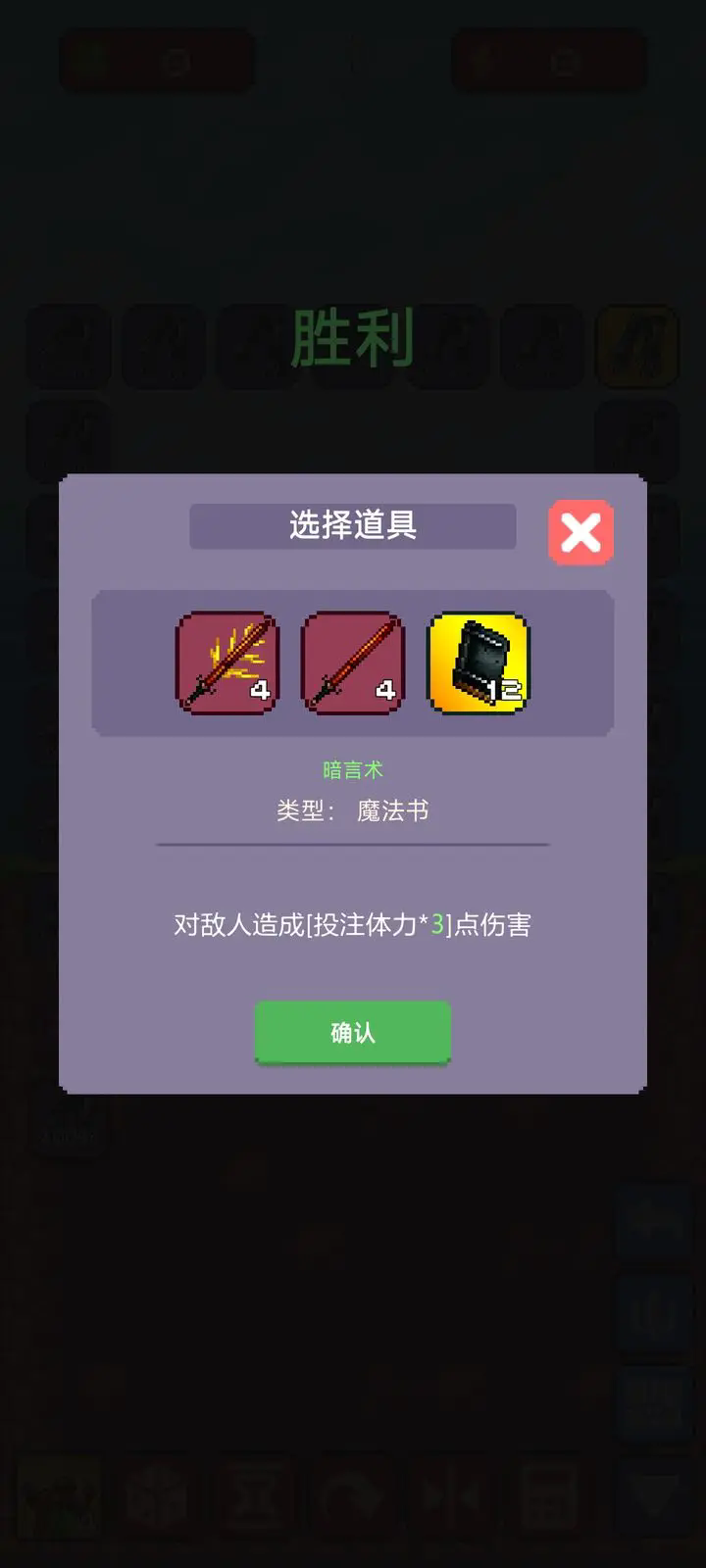The height and width of the screenshot is (1568, 706).
Task: Select the sparking red sword item
Action: (227, 663)
